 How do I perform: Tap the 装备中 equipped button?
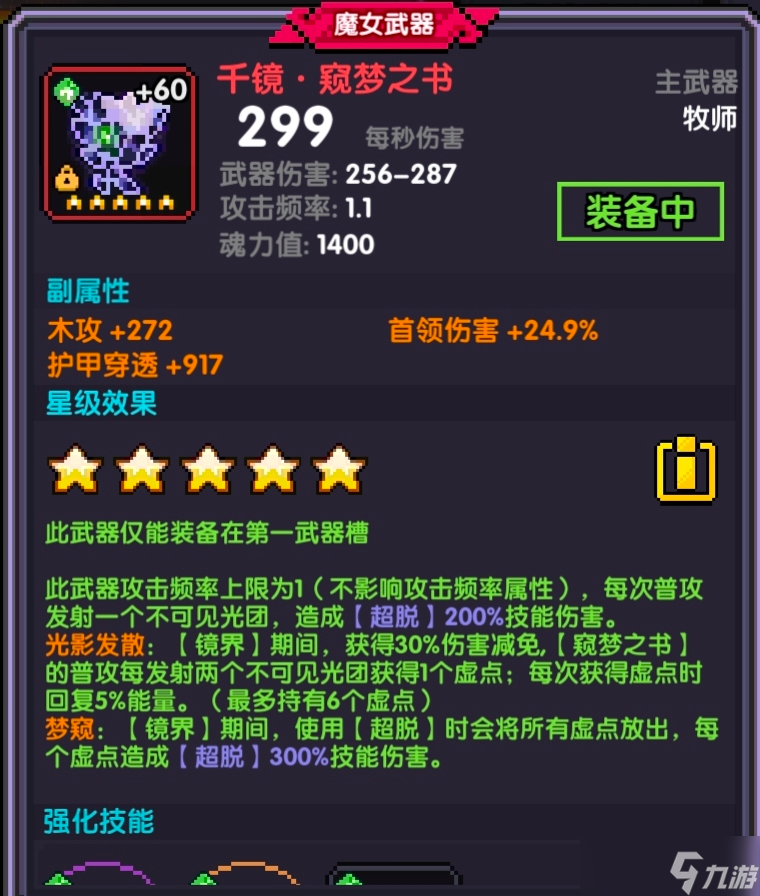point(640,212)
